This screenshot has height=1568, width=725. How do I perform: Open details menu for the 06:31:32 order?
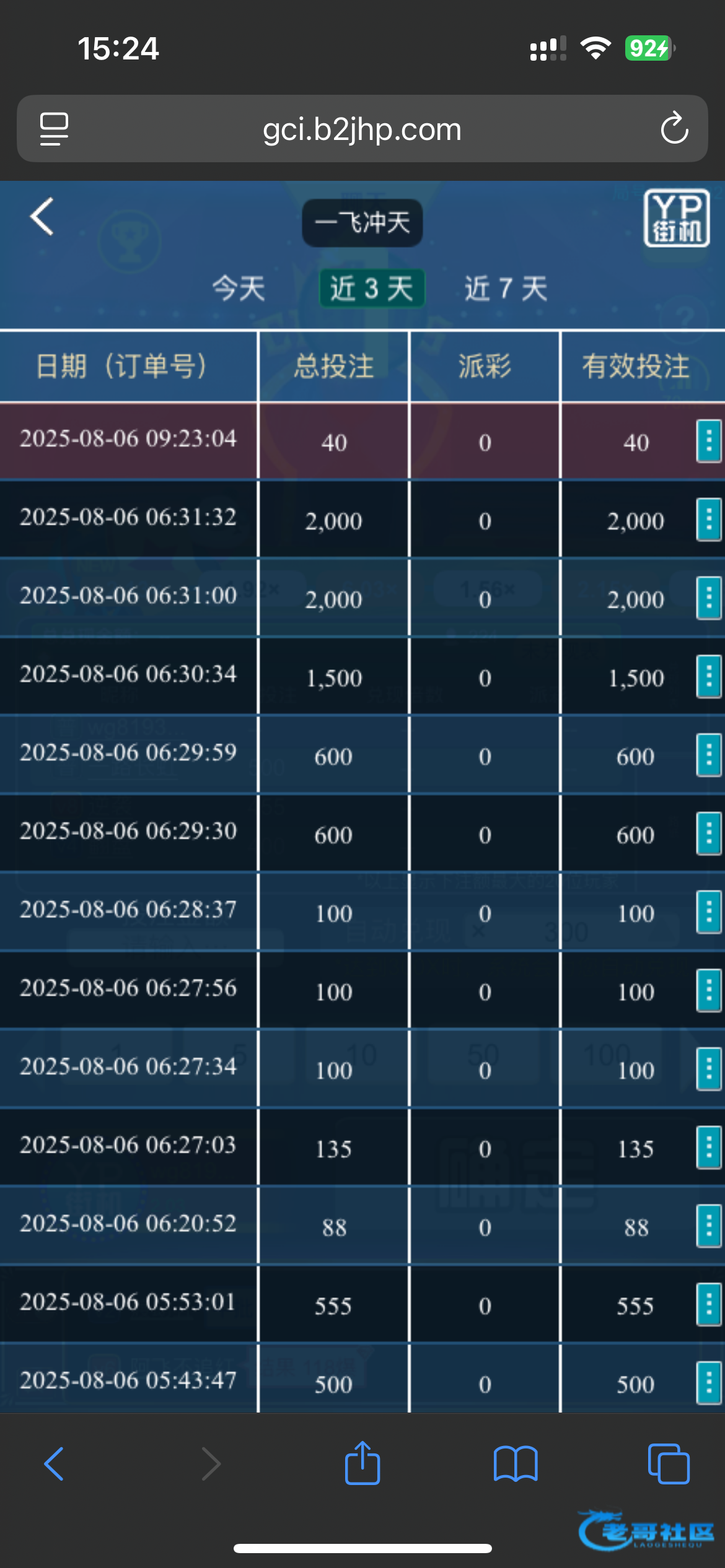pos(709,520)
